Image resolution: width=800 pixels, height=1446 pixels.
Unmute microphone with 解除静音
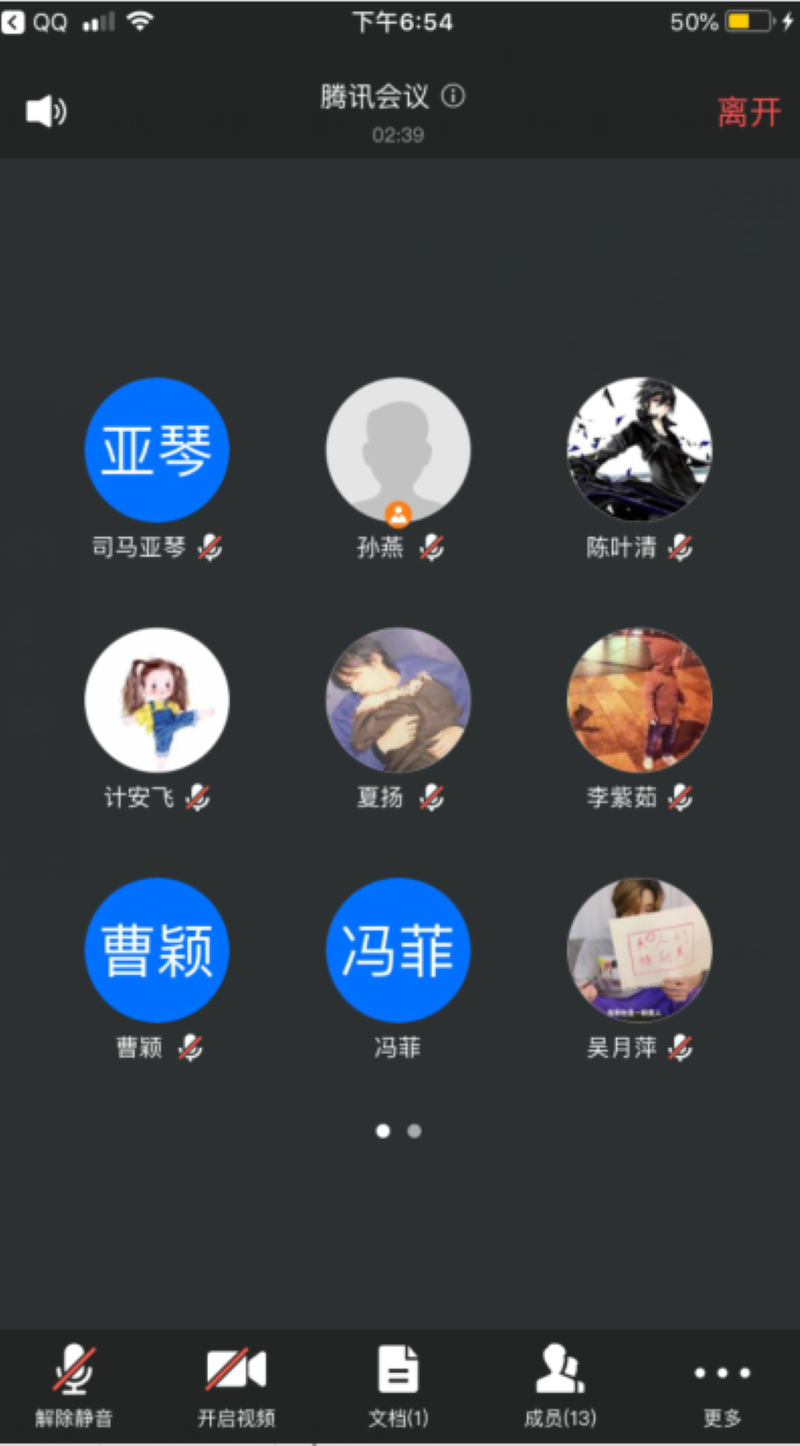[x=74, y=1385]
